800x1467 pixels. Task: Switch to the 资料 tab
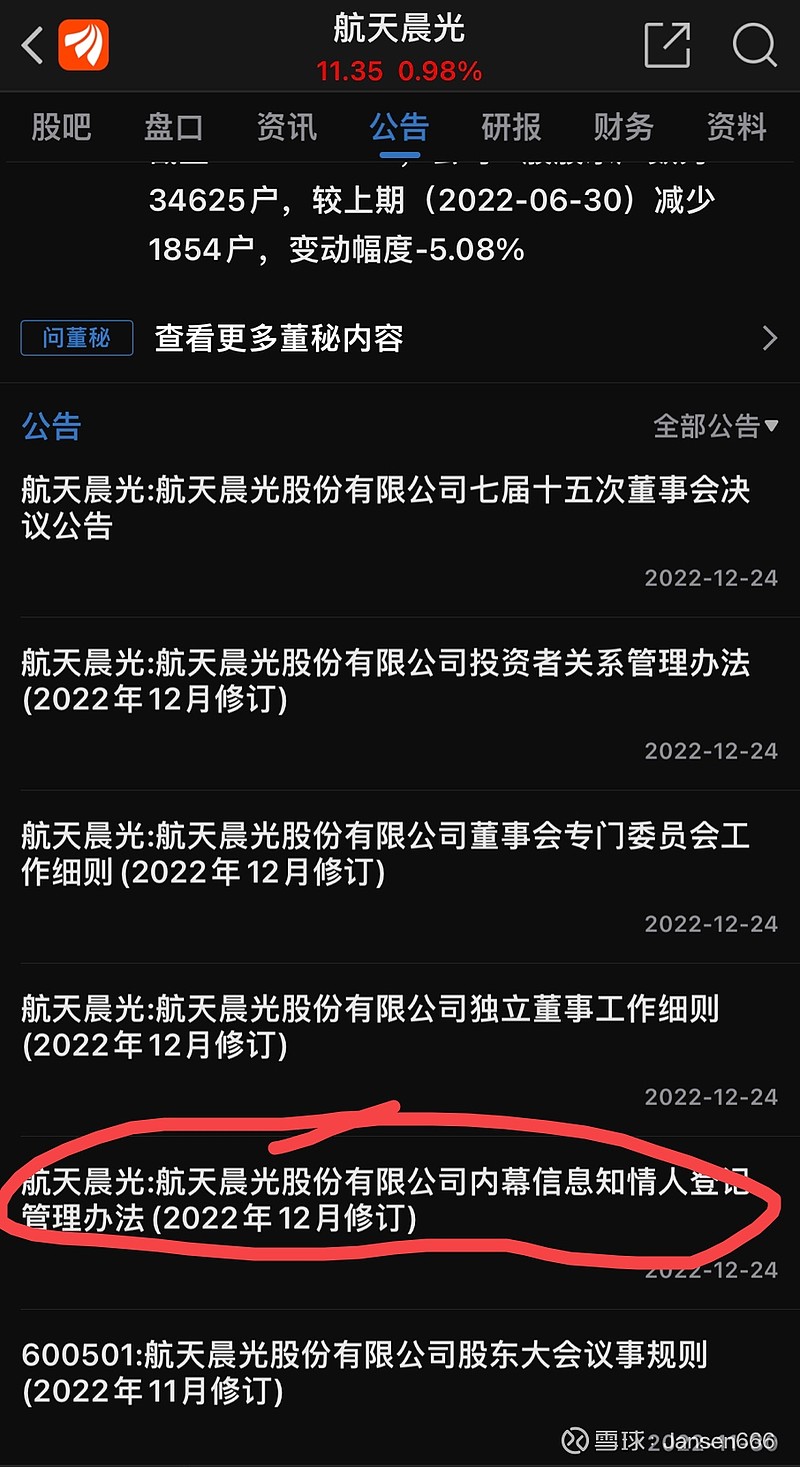736,127
